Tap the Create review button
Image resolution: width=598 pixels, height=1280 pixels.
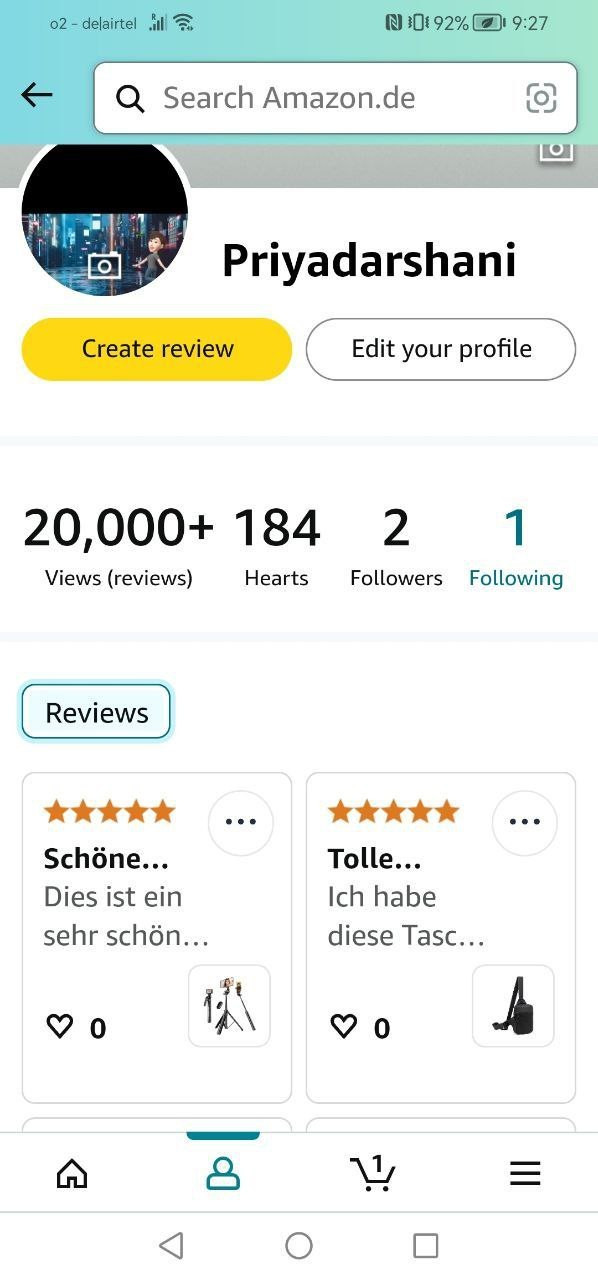[157, 349]
